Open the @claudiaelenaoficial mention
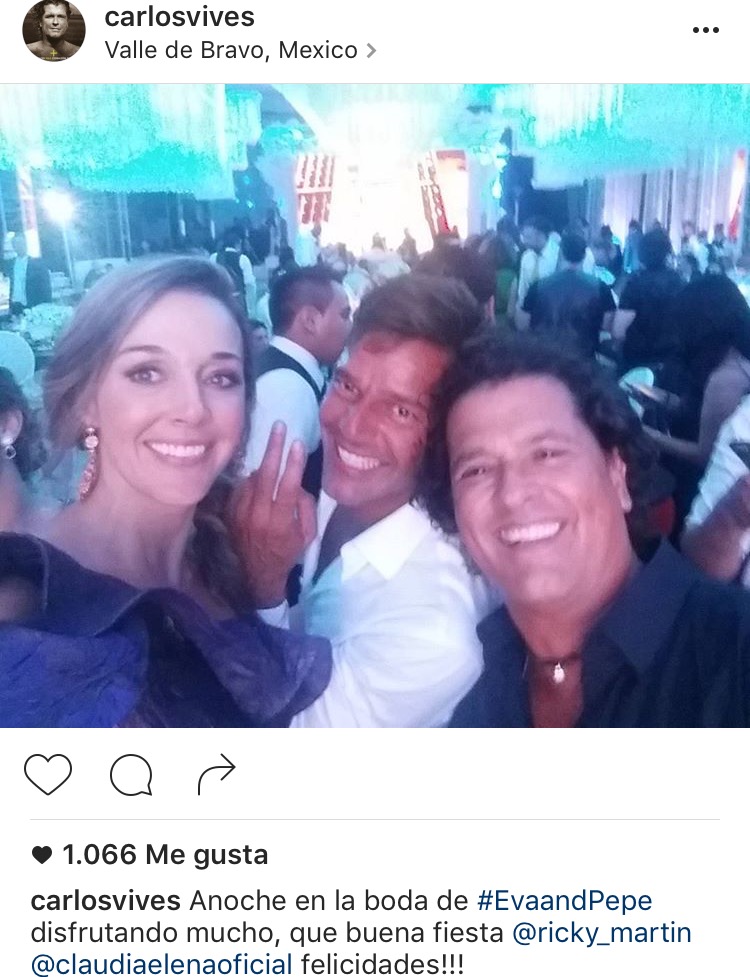750x977 pixels. pos(162,965)
